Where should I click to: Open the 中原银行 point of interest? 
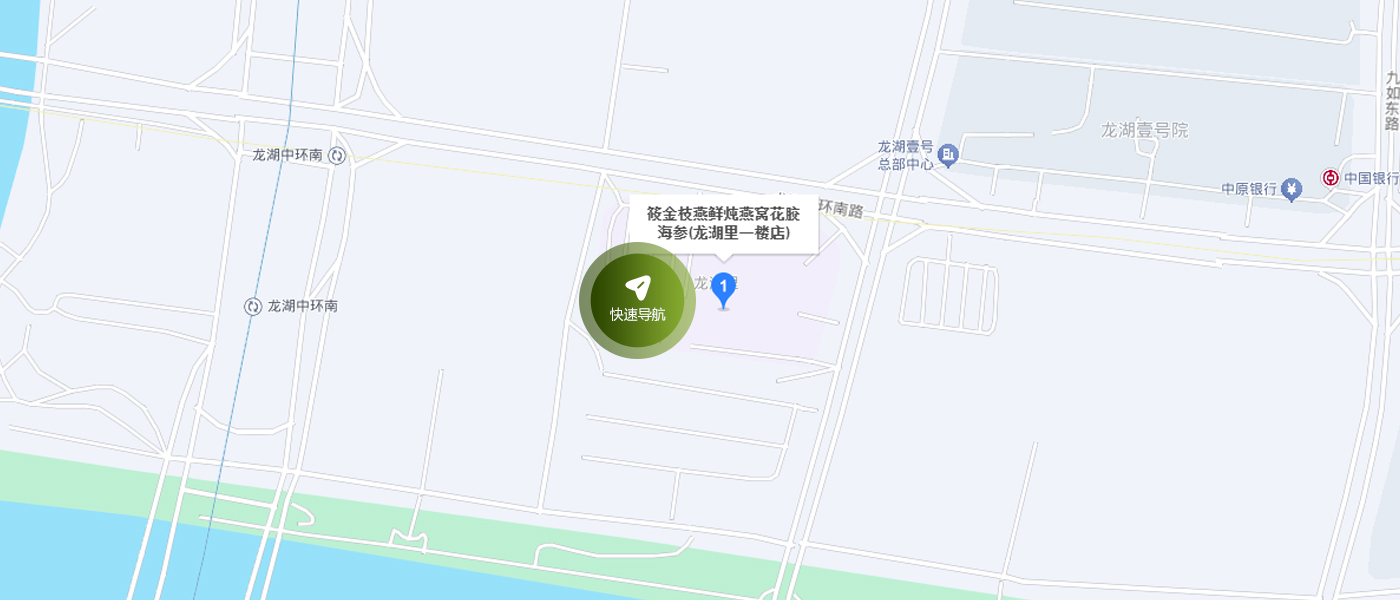[x=1292, y=188]
